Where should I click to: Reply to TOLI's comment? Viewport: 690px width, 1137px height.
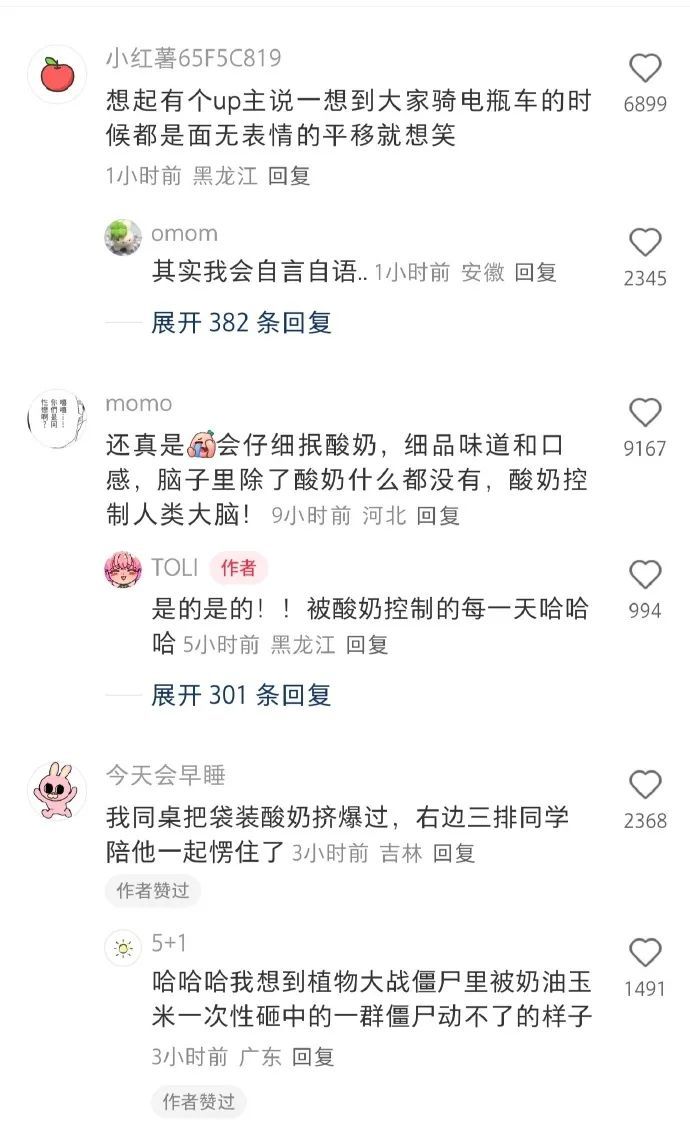click(x=367, y=645)
